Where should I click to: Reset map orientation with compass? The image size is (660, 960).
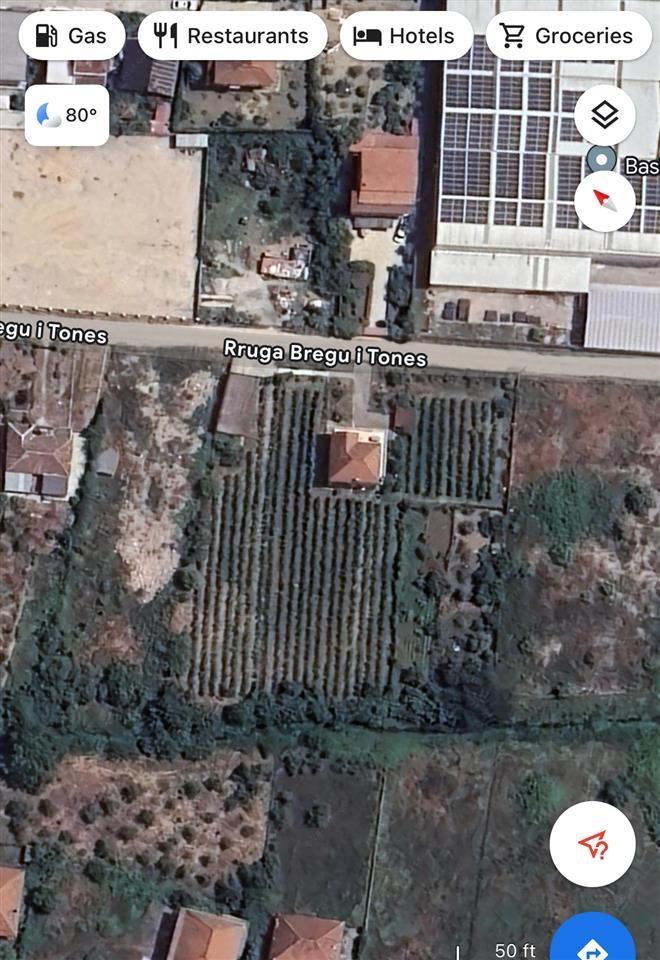(x=604, y=199)
